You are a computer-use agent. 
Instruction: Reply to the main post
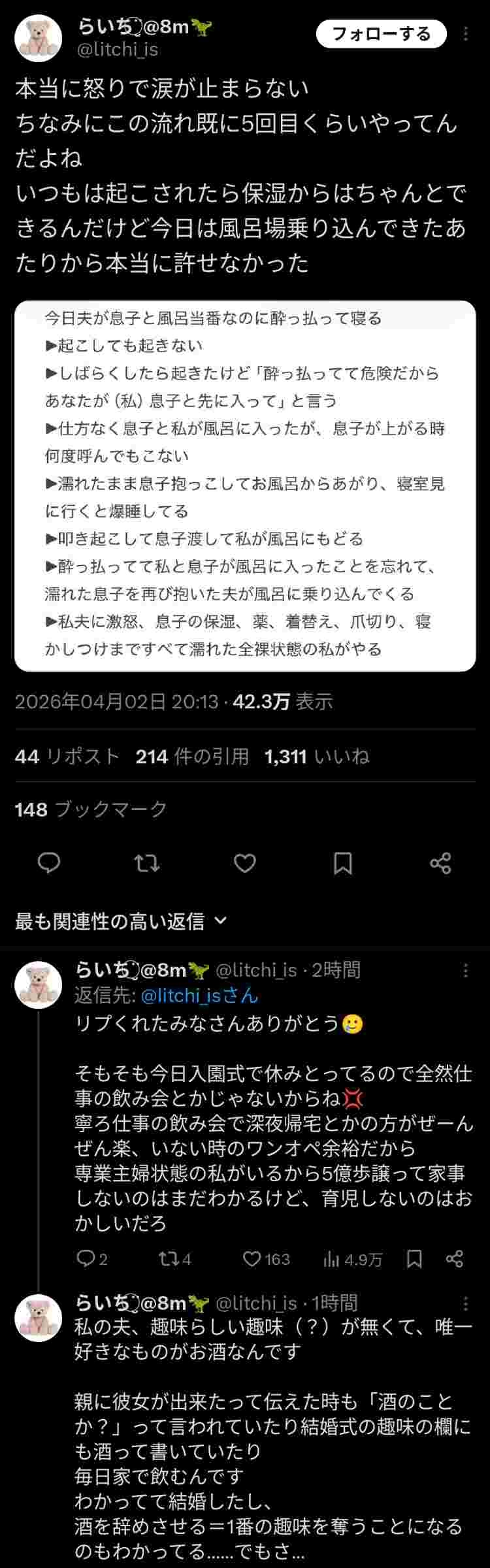49,863
